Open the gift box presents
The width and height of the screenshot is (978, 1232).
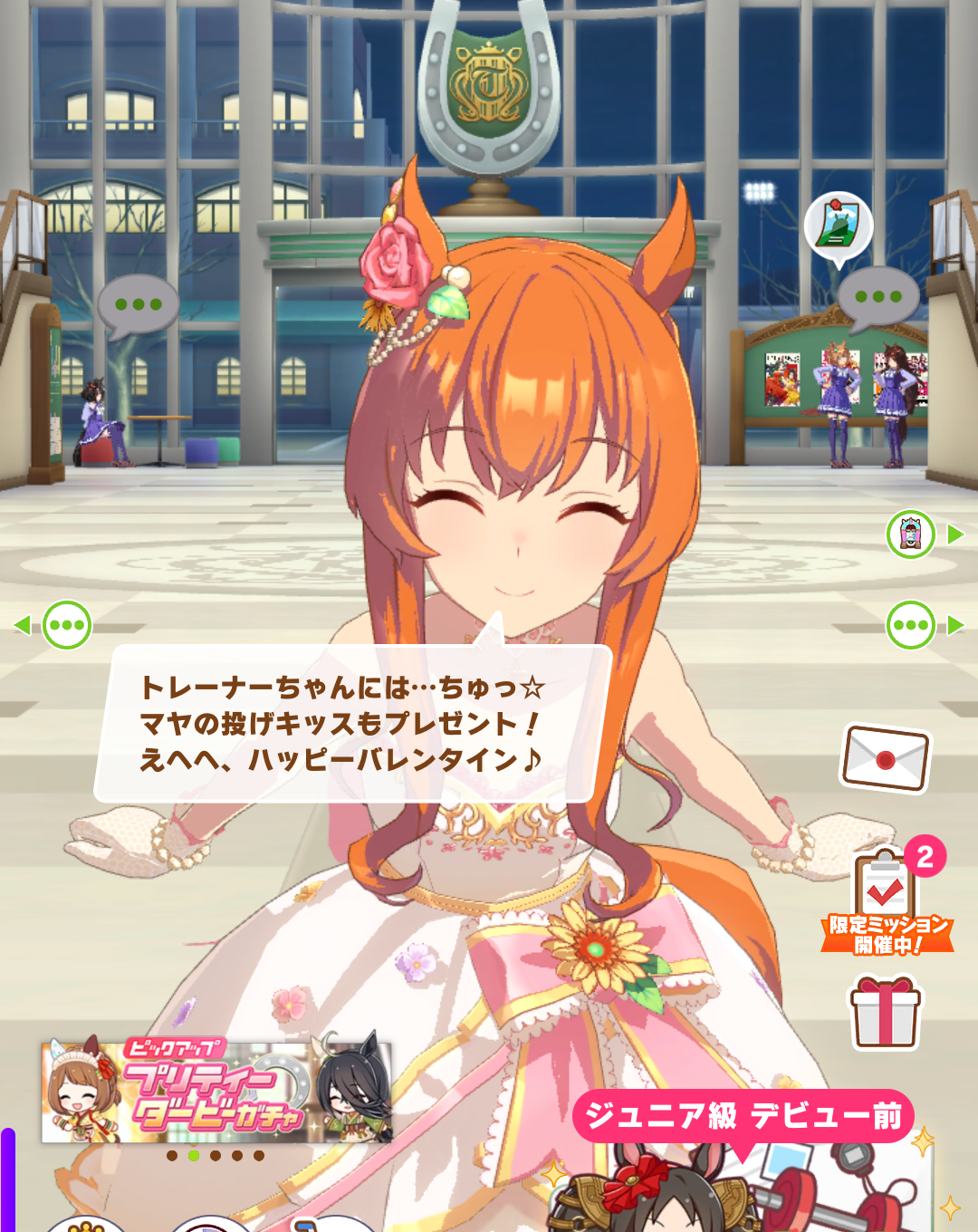885,1013
